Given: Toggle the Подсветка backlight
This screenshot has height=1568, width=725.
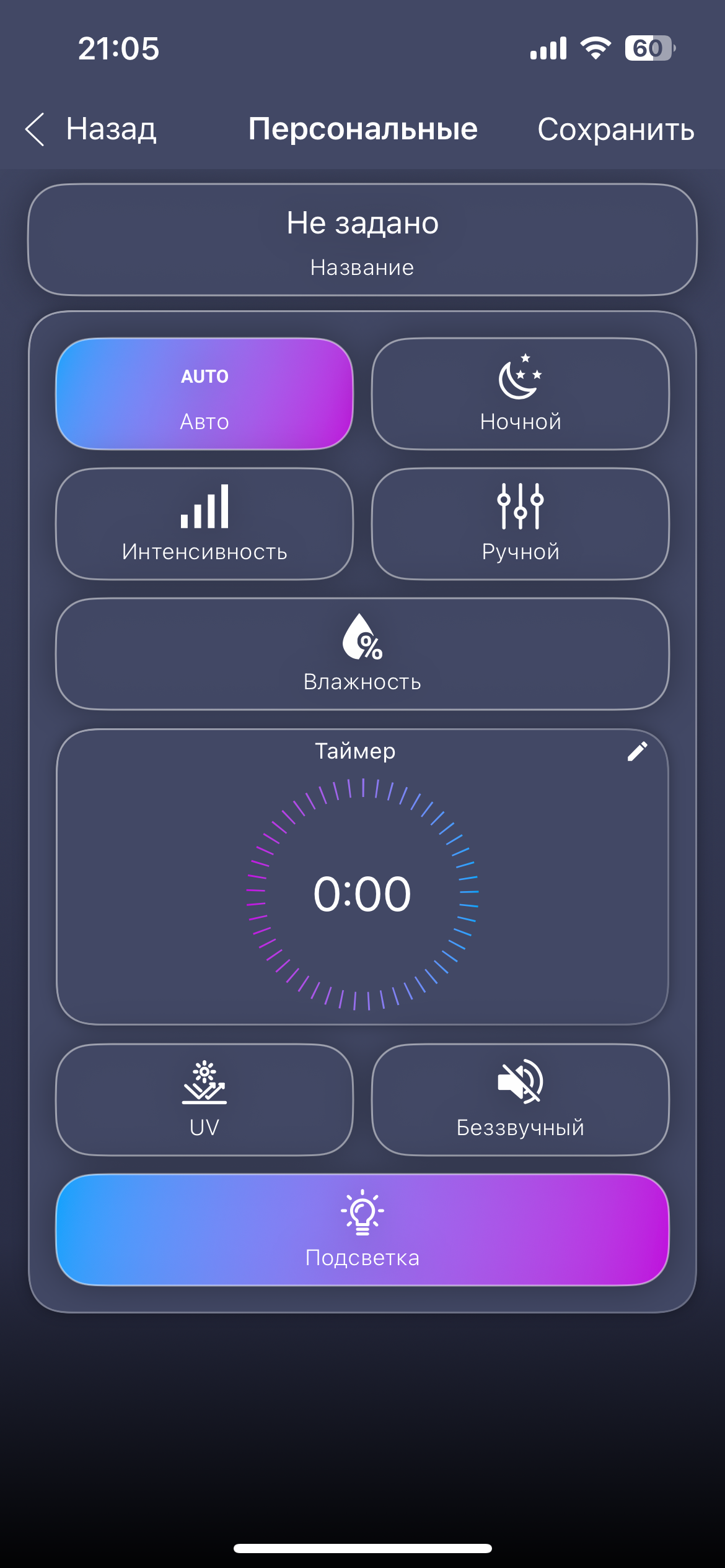Looking at the screenshot, I should (x=362, y=1230).
